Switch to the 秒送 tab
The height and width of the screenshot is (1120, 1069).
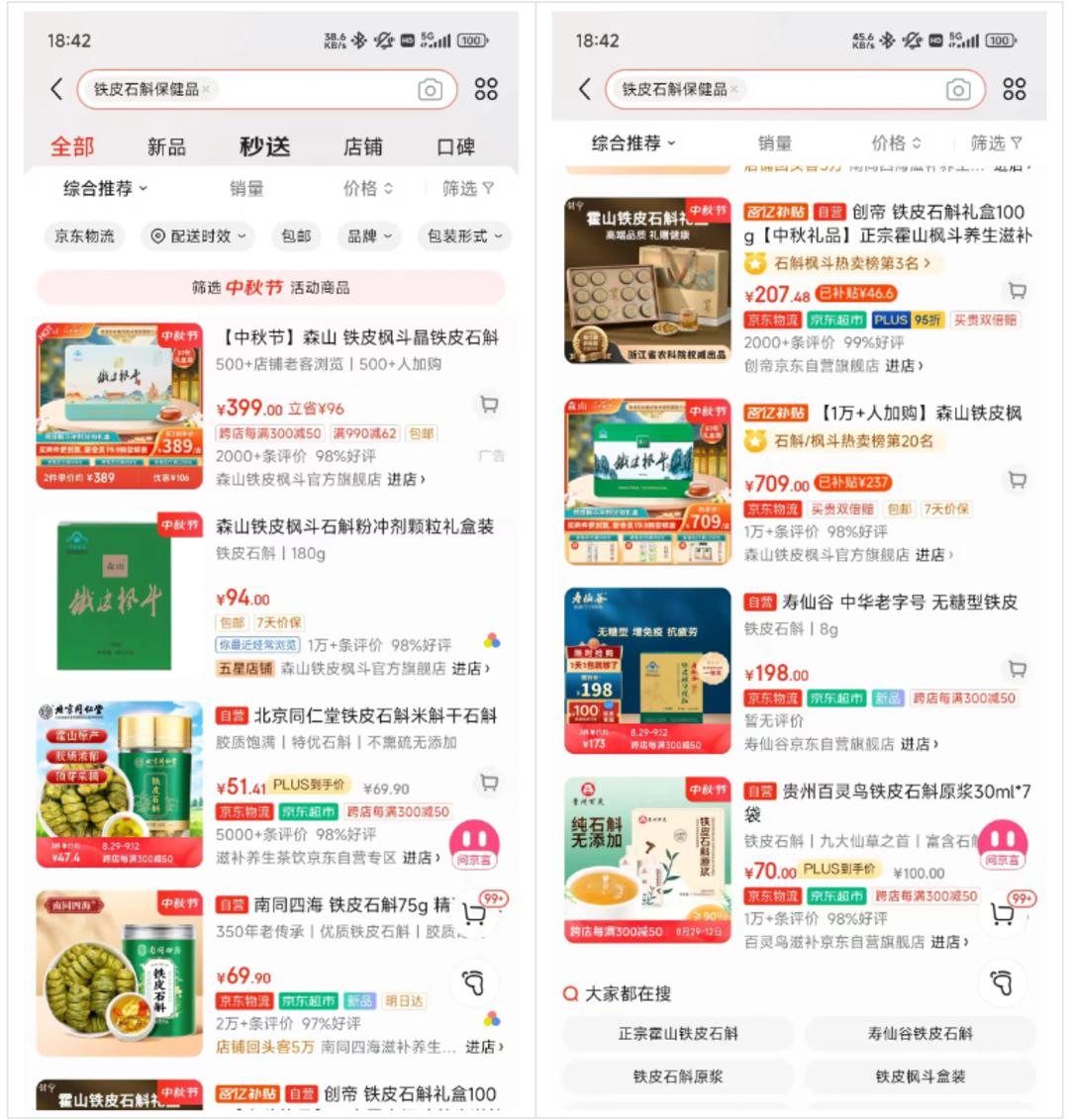[x=264, y=147]
